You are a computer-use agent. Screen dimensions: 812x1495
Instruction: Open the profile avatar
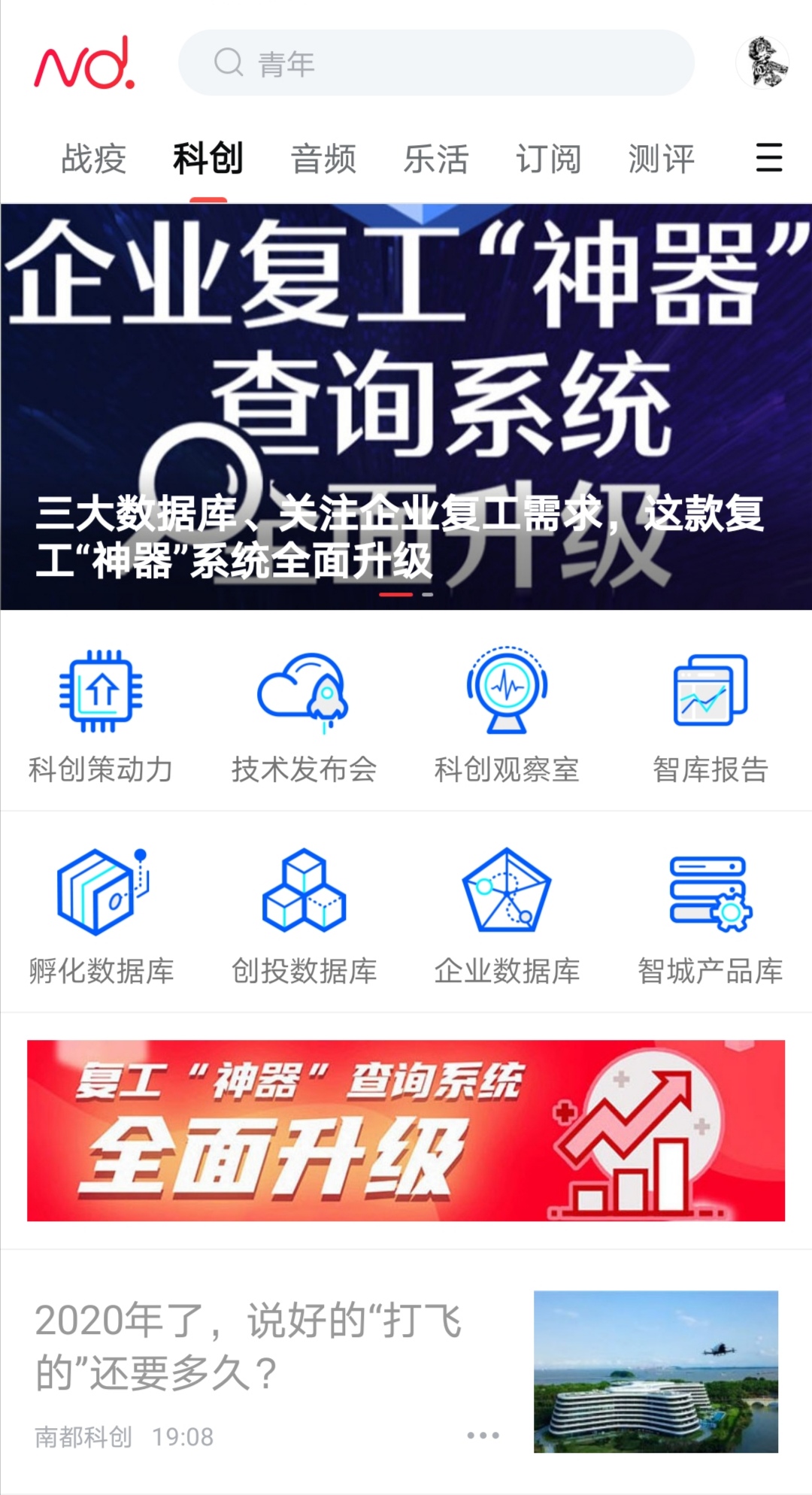[762, 62]
